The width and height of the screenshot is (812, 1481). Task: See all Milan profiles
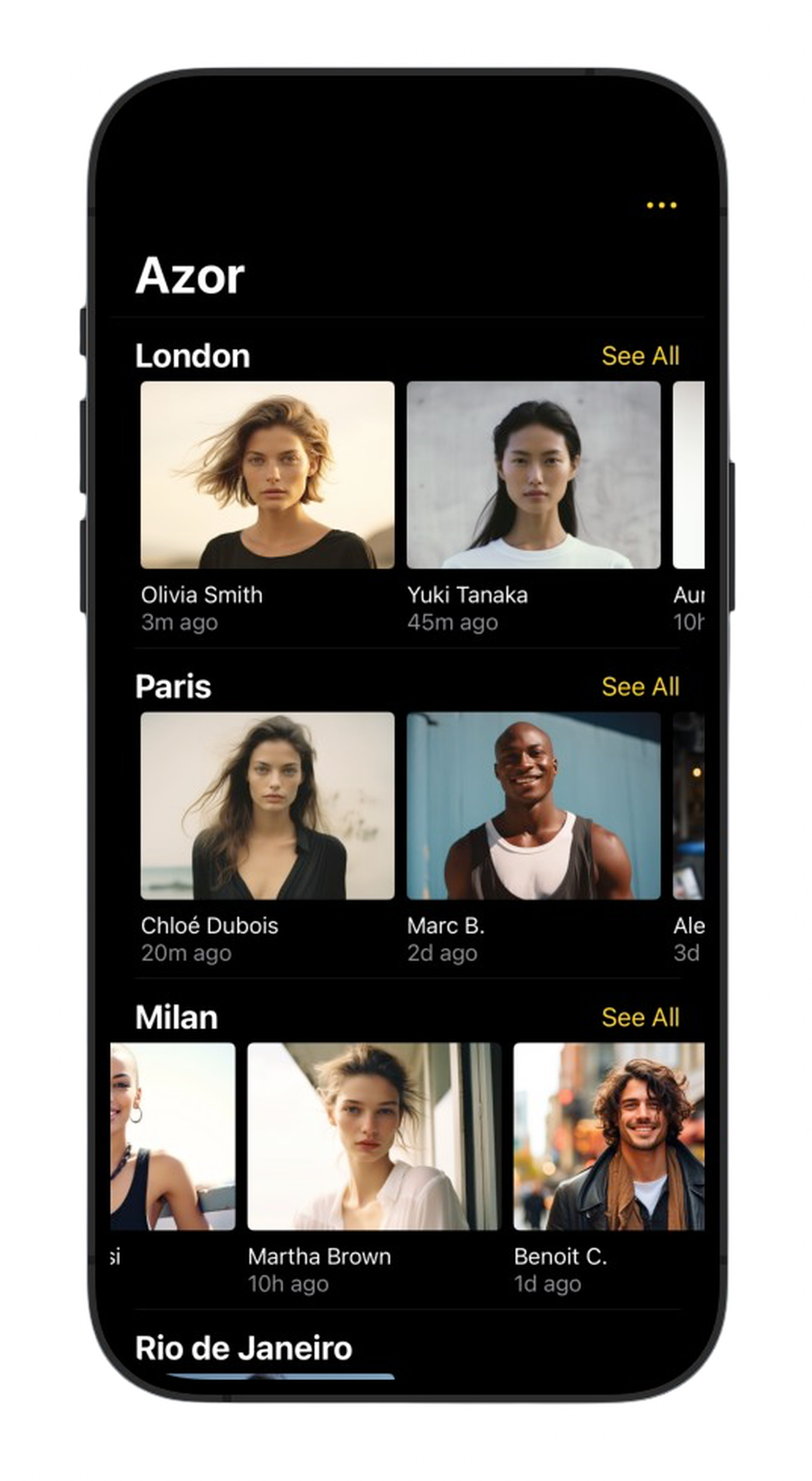coord(639,1017)
